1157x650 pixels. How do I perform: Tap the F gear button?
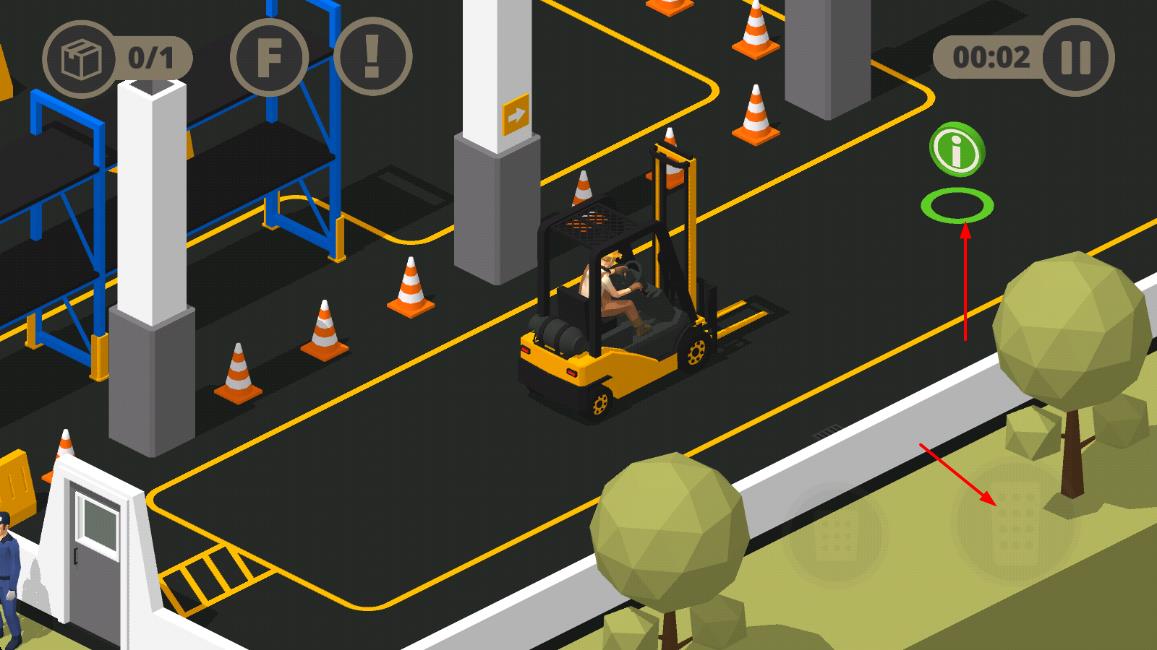click(x=268, y=58)
